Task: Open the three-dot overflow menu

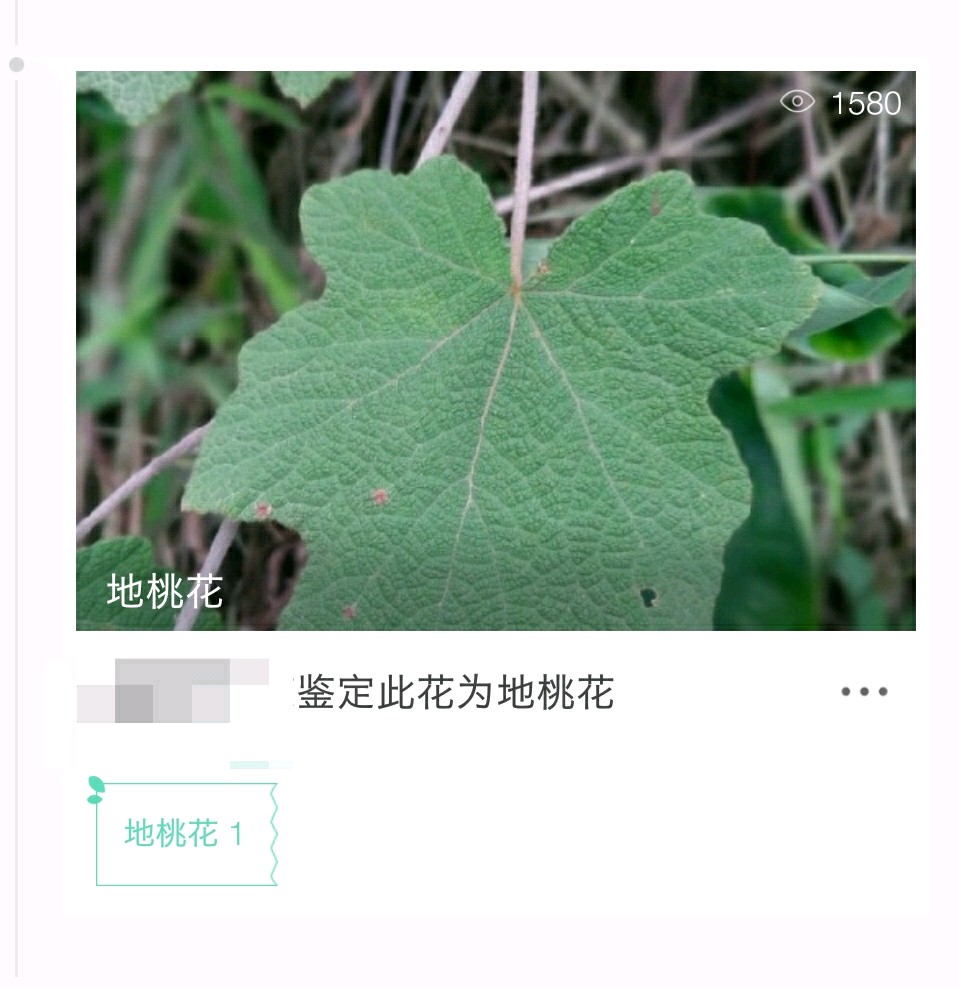Action: (x=864, y=691)
